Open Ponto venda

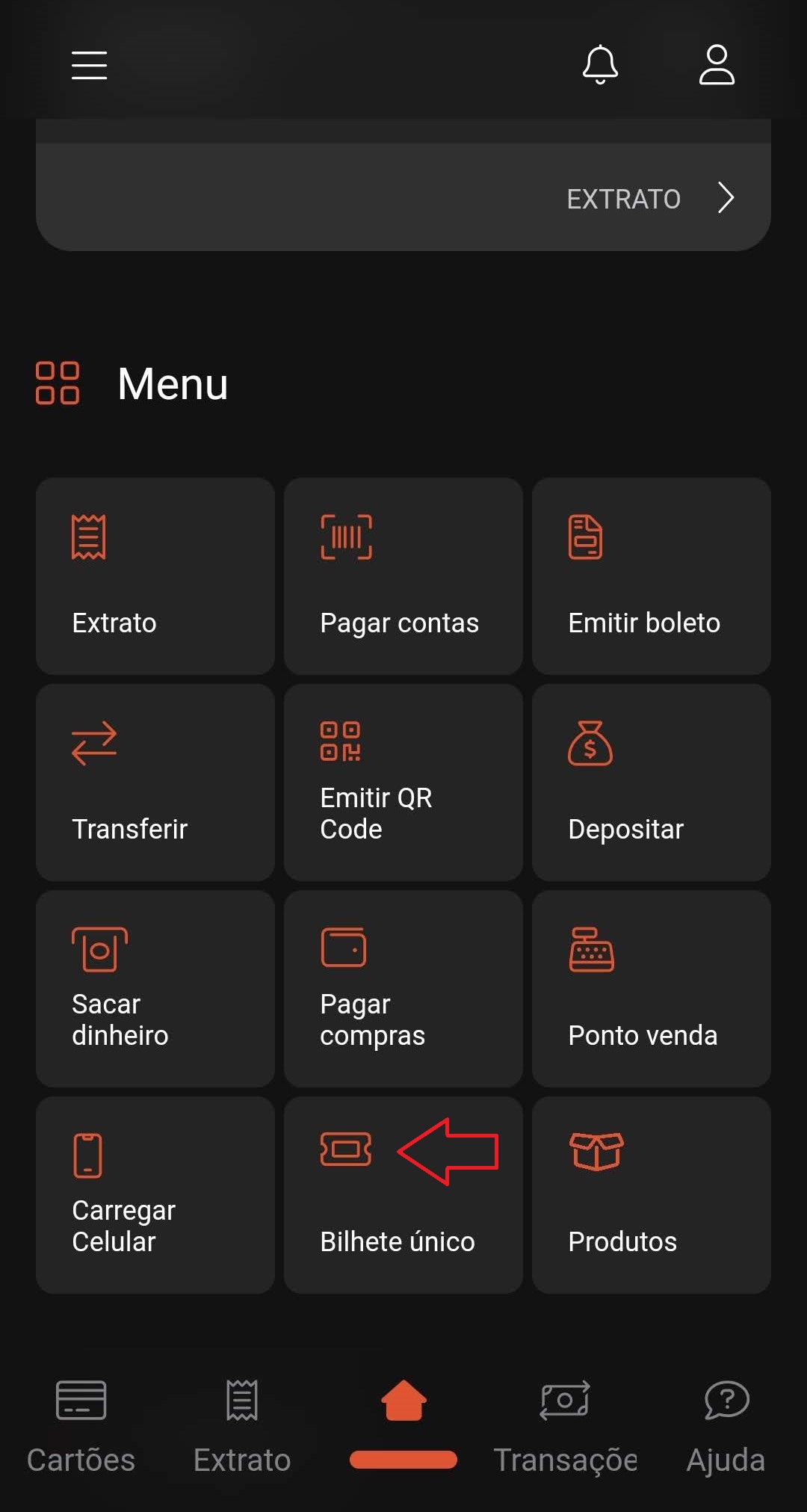tap(652, 989)
